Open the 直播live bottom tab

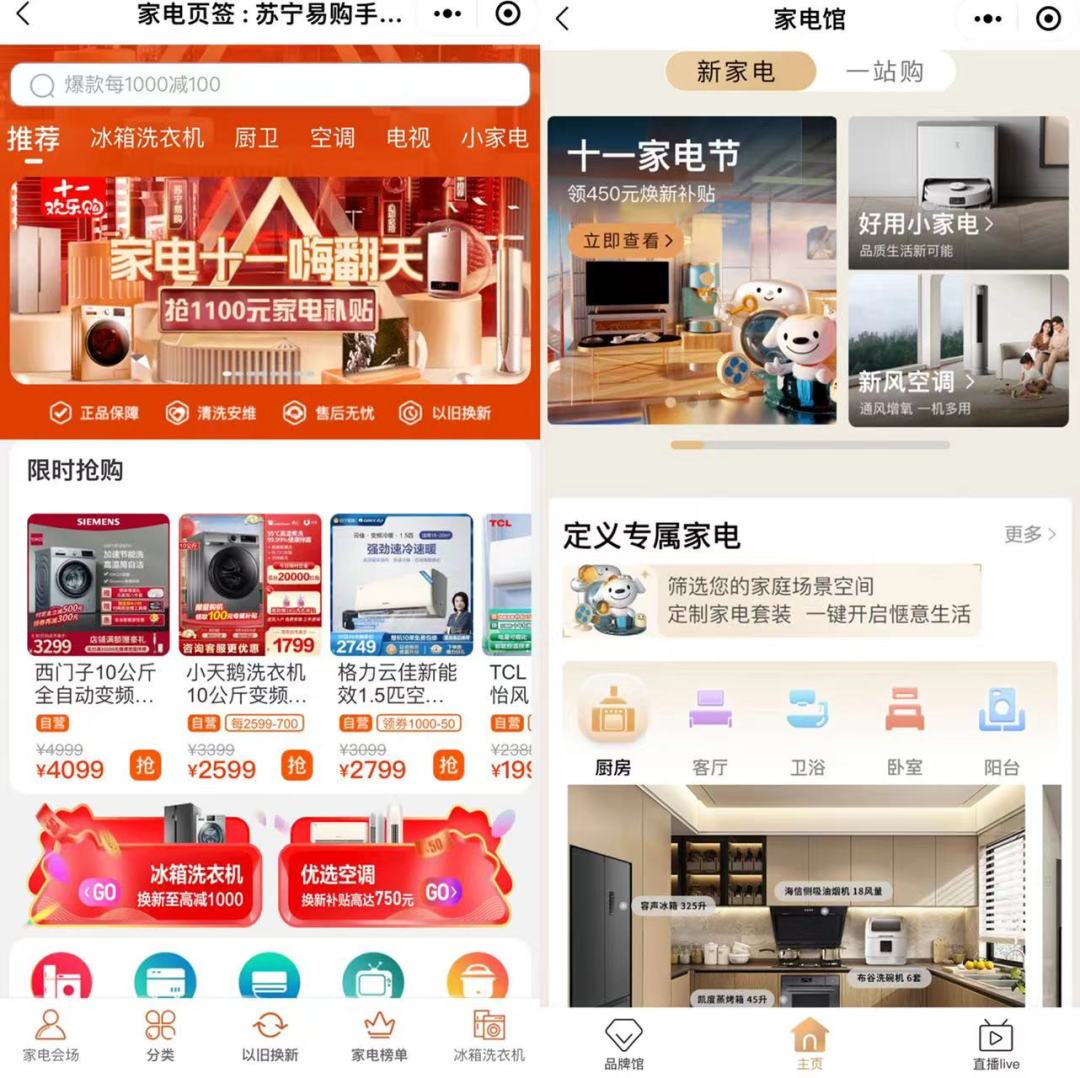[995, 1045]
